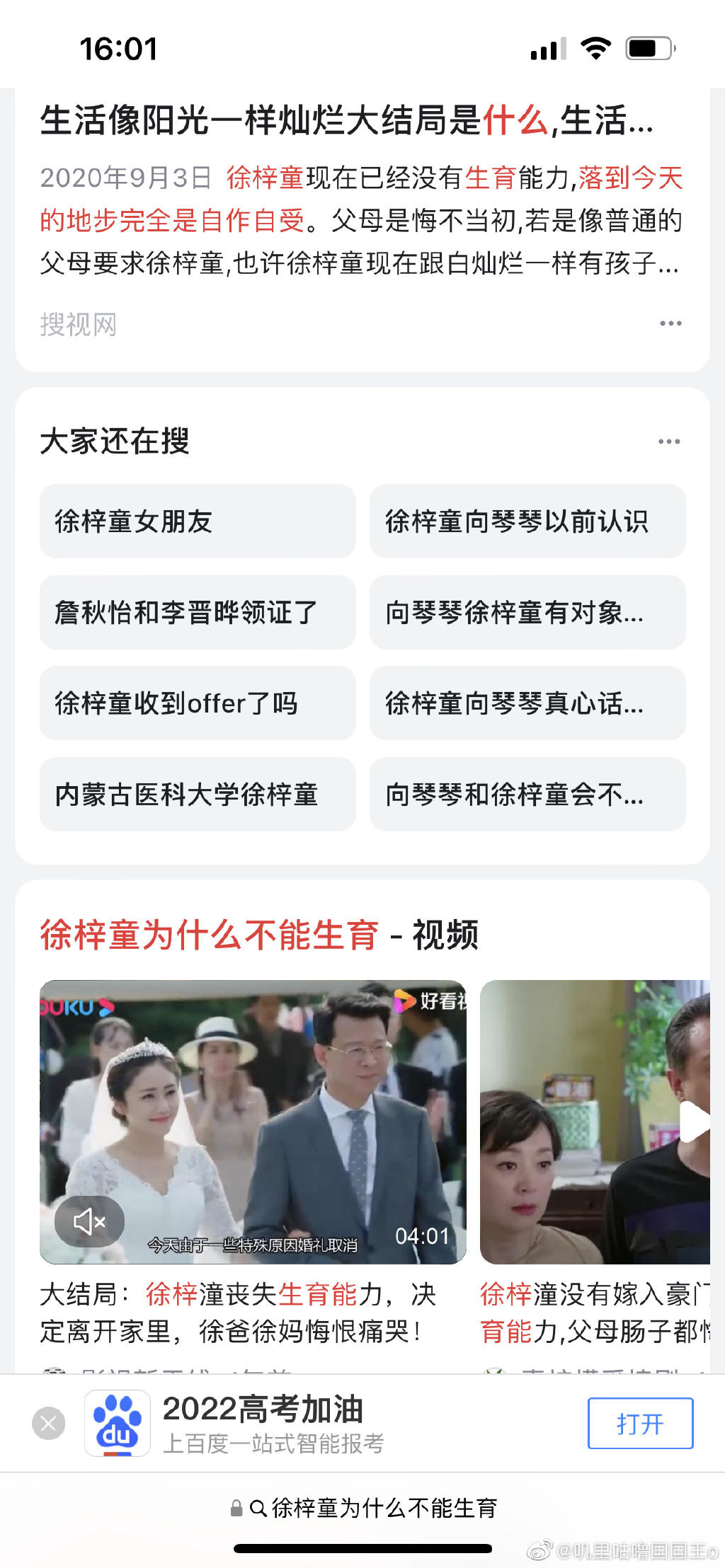Unmute the wedding video preview
725x1568 pixels.
(x=89, y=1221)
